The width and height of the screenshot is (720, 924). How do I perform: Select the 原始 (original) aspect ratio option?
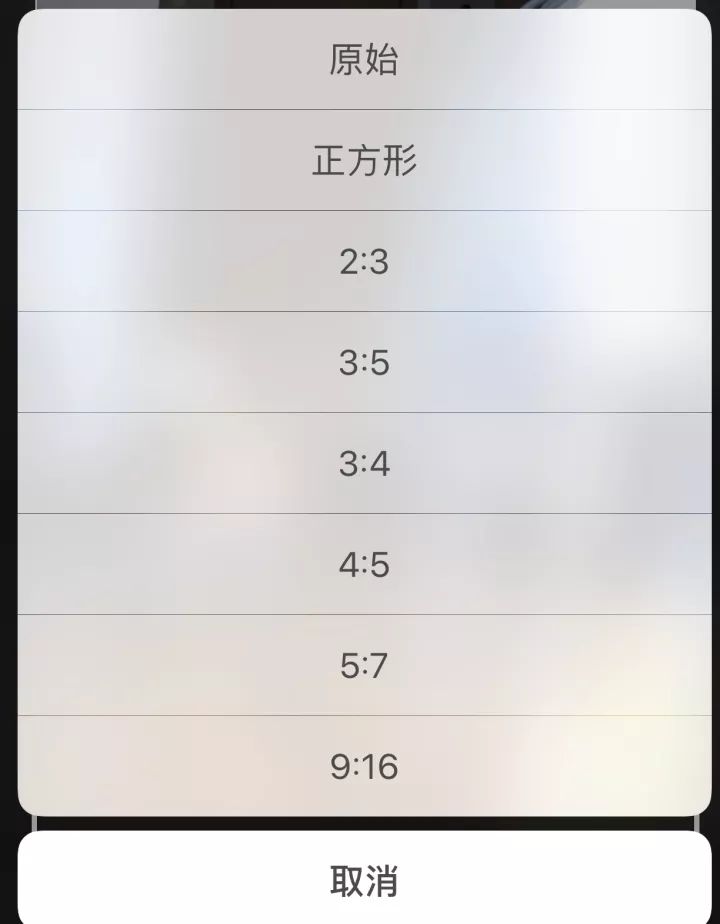[x=360, y=60]
